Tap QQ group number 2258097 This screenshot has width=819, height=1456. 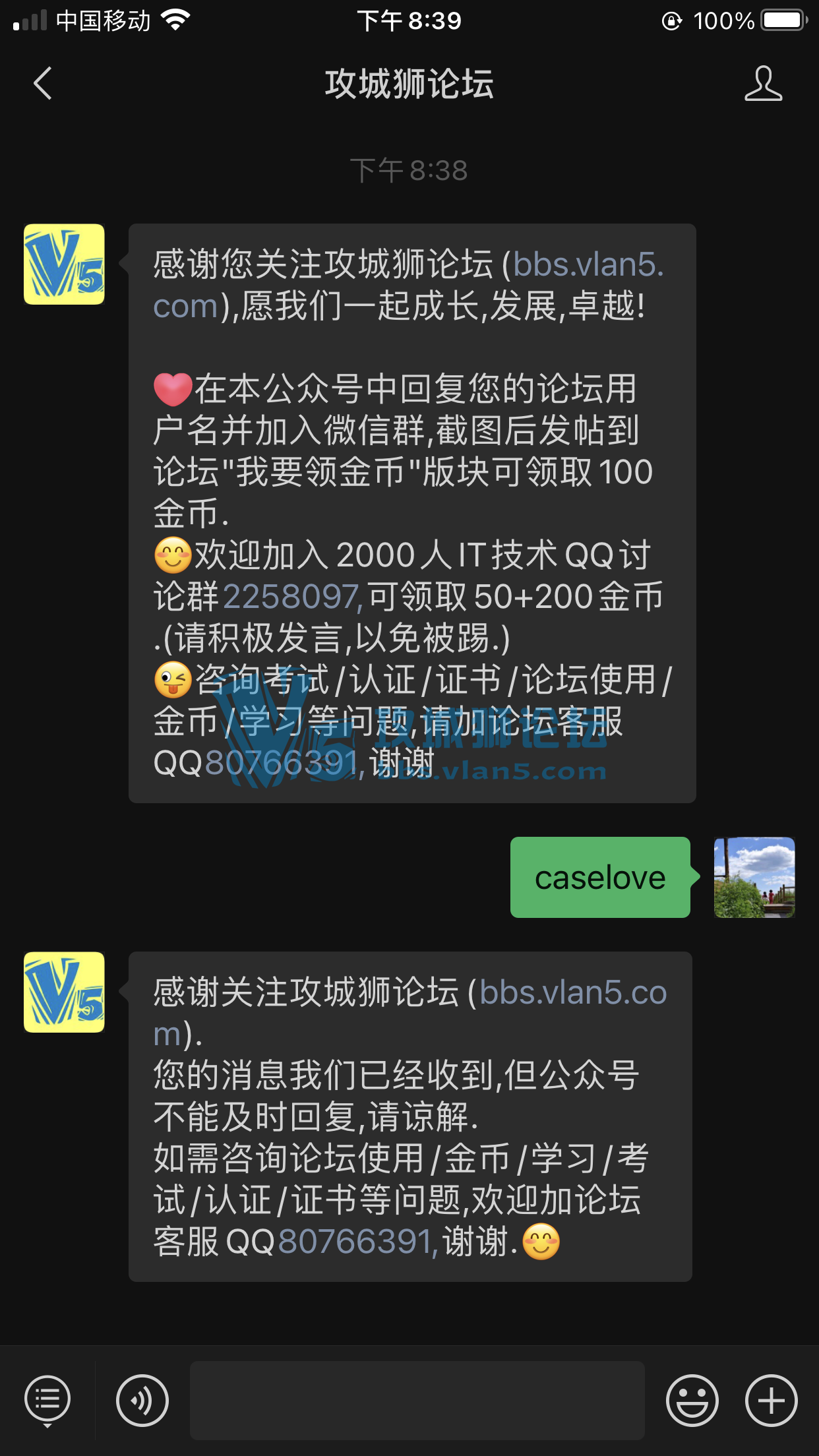coord(292,597)
